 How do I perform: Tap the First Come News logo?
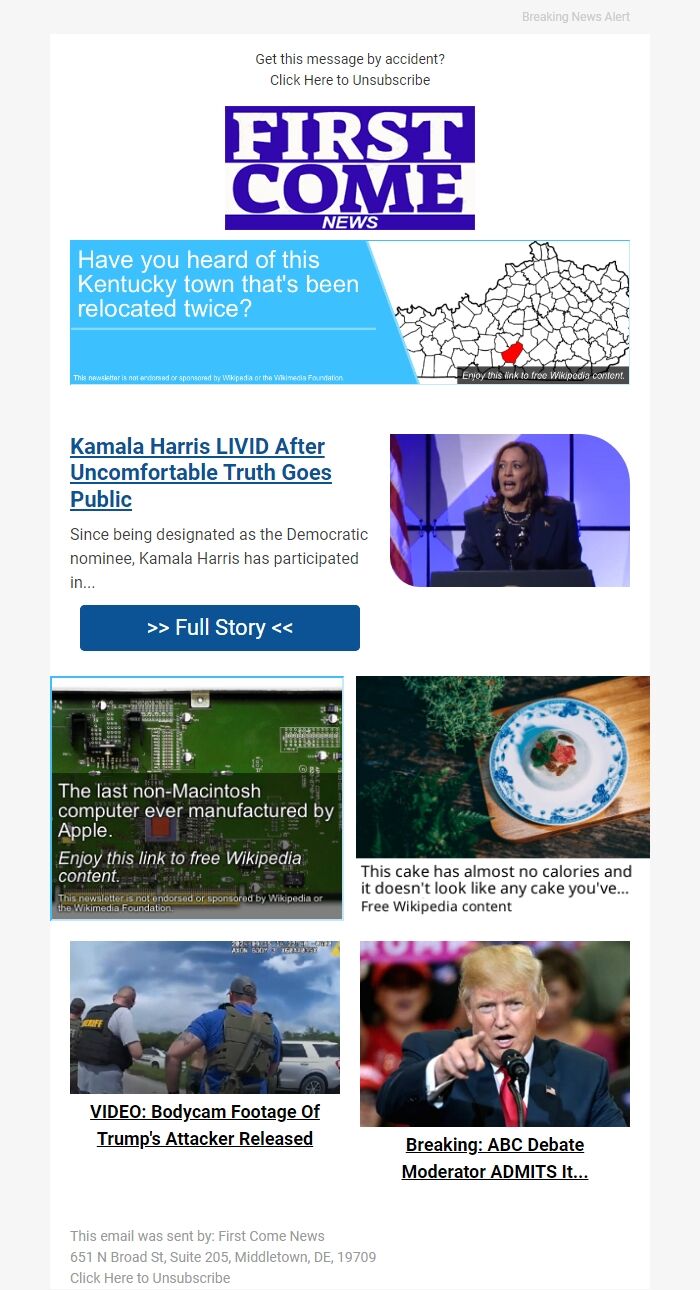coord(350,168)
